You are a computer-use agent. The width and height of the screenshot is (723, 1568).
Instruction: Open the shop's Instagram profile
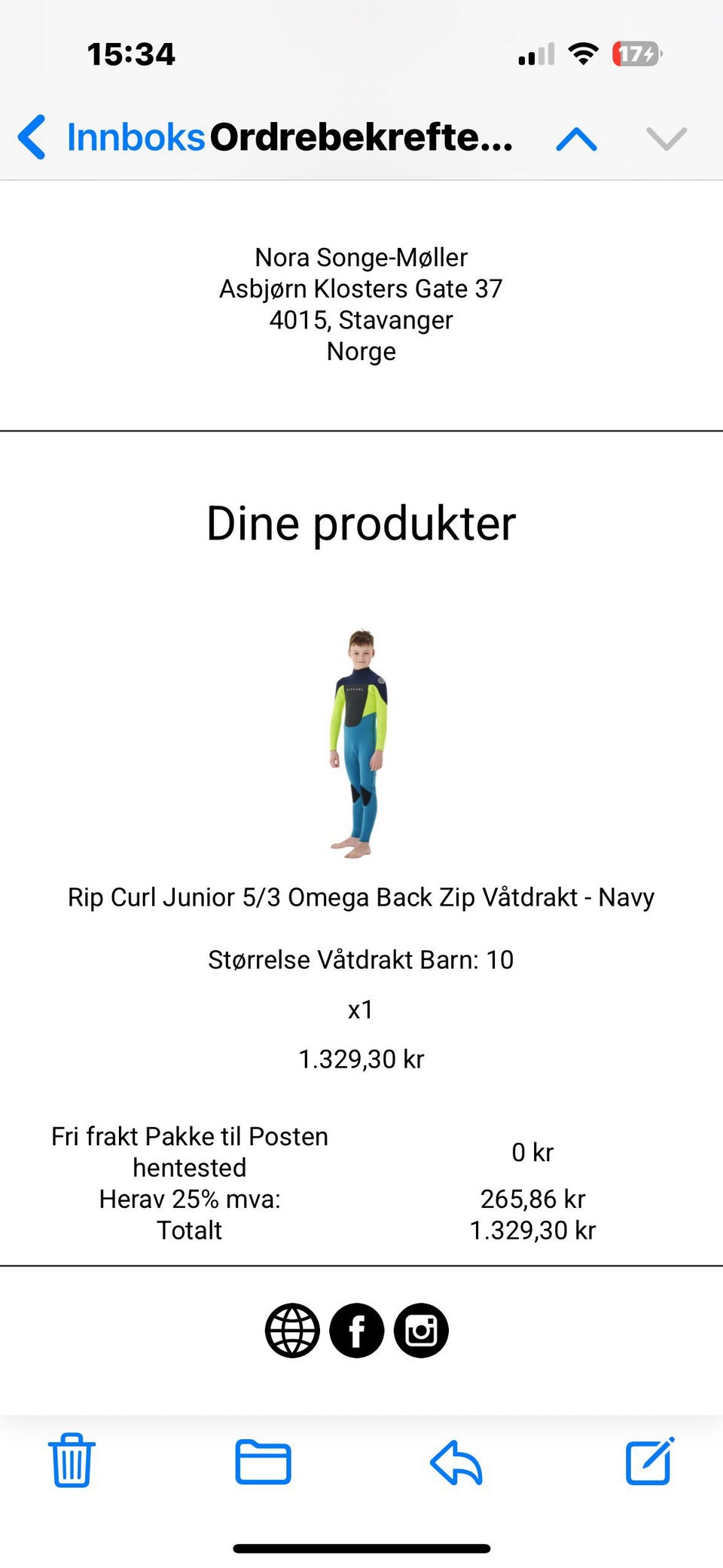click(x=421, y=1331)
